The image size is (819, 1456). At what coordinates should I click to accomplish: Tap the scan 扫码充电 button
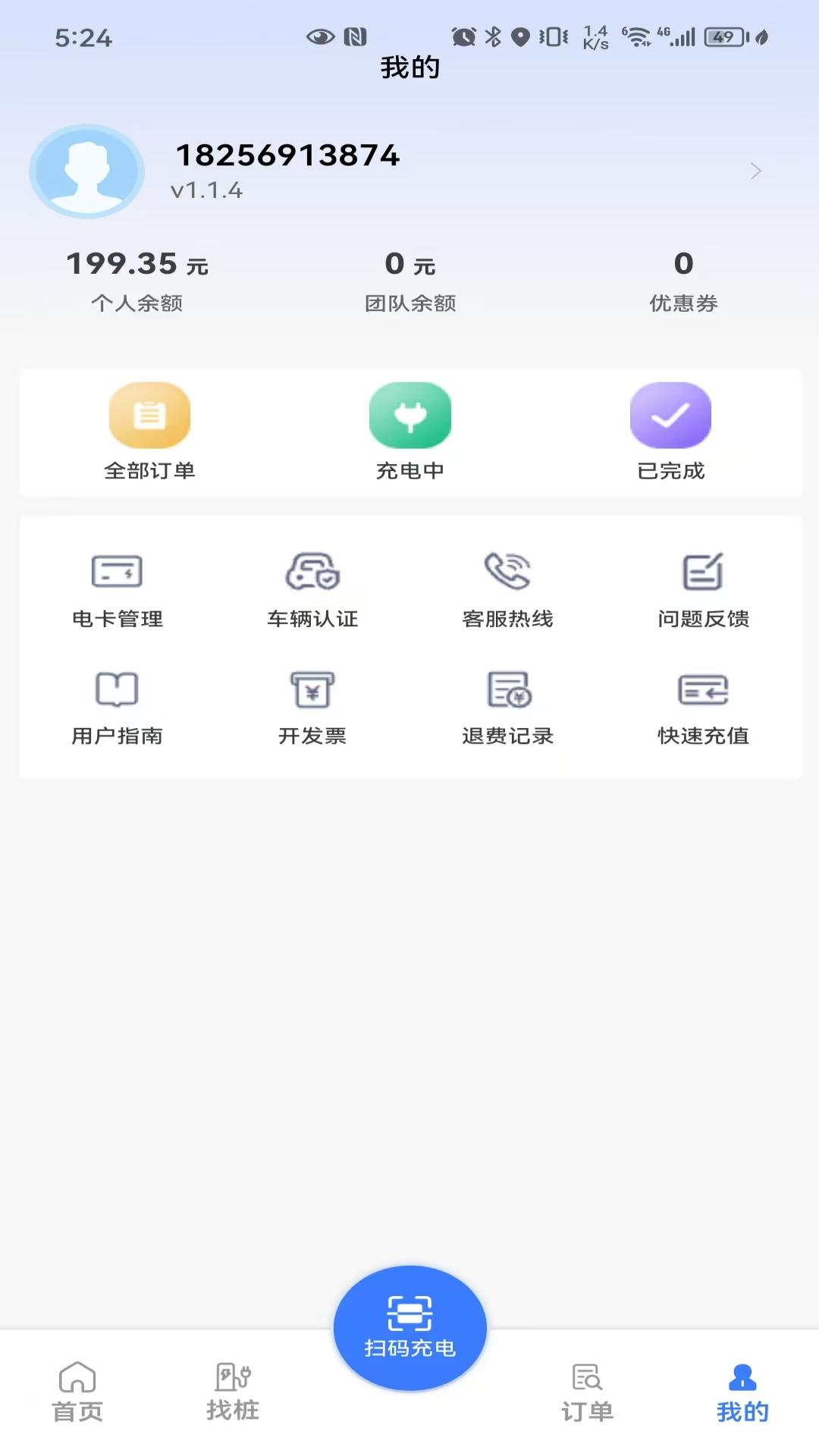(409, 1327)
